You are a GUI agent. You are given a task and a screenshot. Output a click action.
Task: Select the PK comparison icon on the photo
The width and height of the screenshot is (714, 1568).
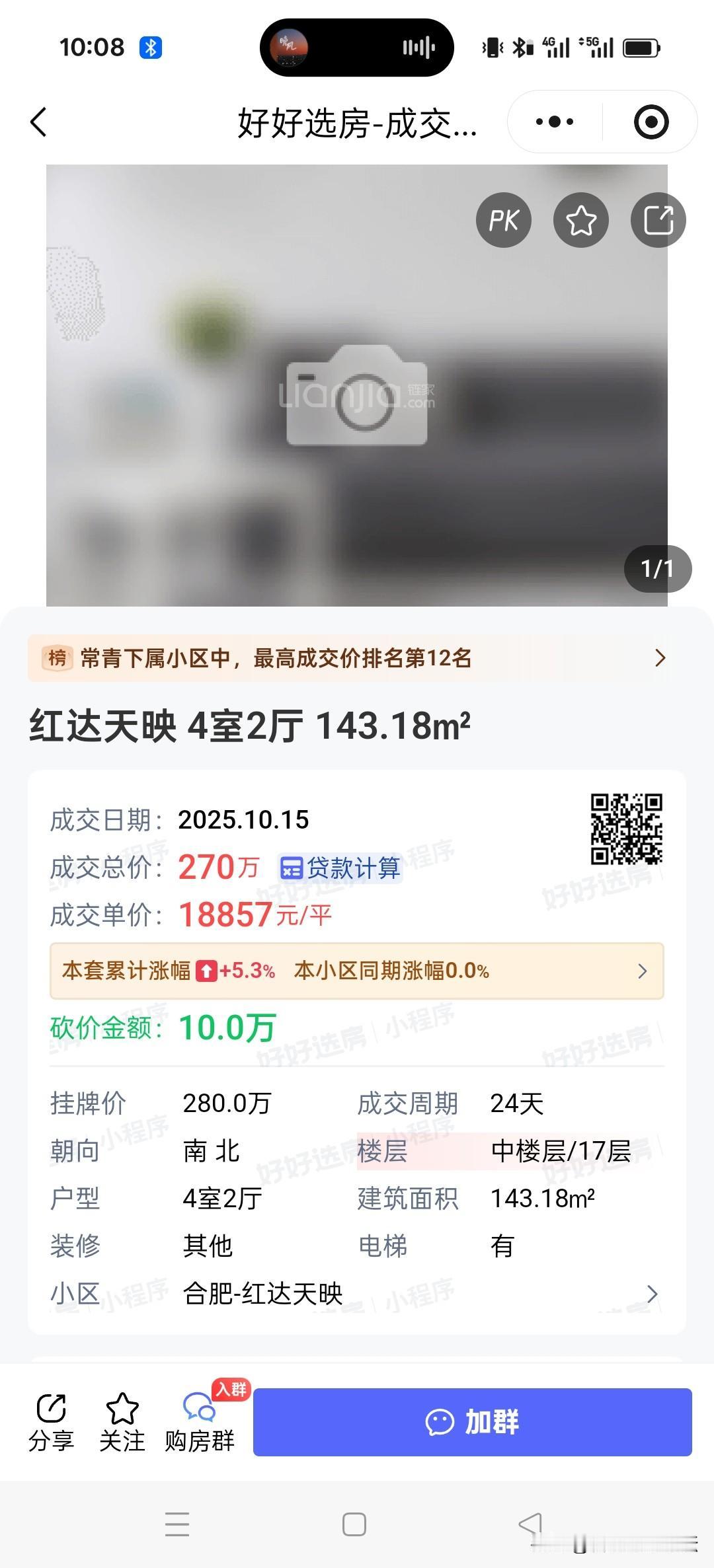pos(503,220)
